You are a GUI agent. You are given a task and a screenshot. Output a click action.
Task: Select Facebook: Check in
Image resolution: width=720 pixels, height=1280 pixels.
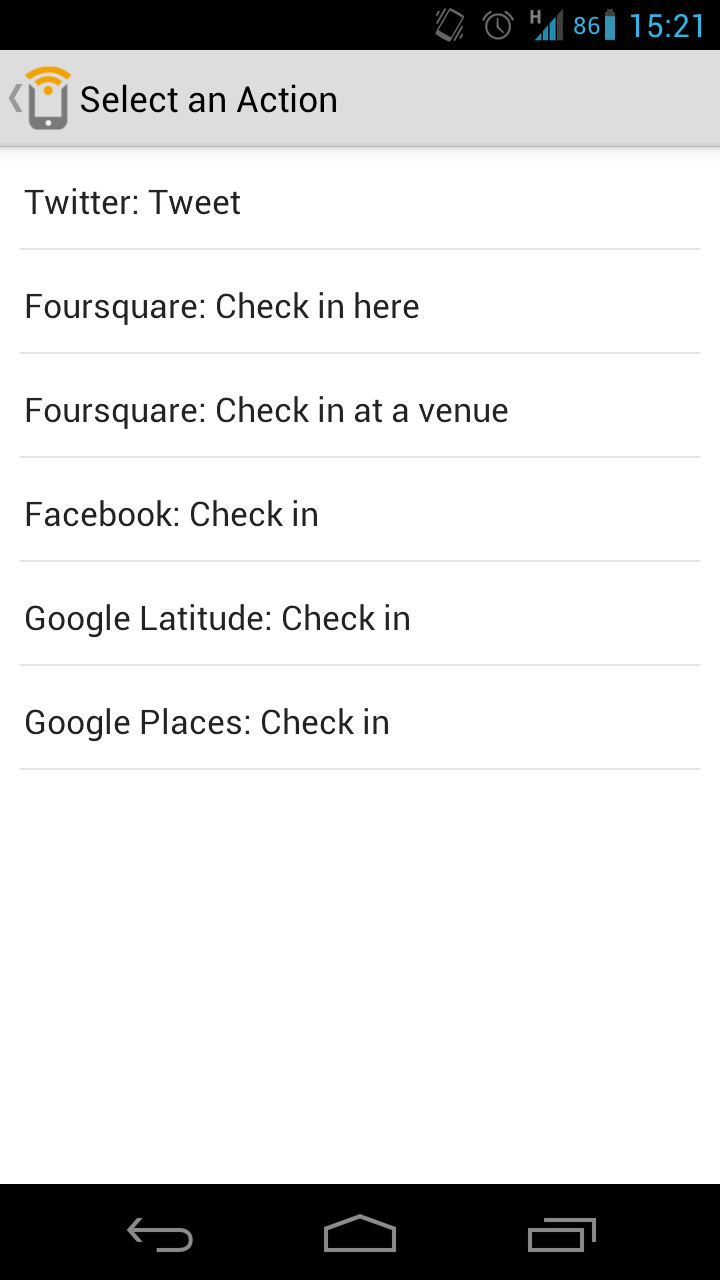(x=360, y=514)
